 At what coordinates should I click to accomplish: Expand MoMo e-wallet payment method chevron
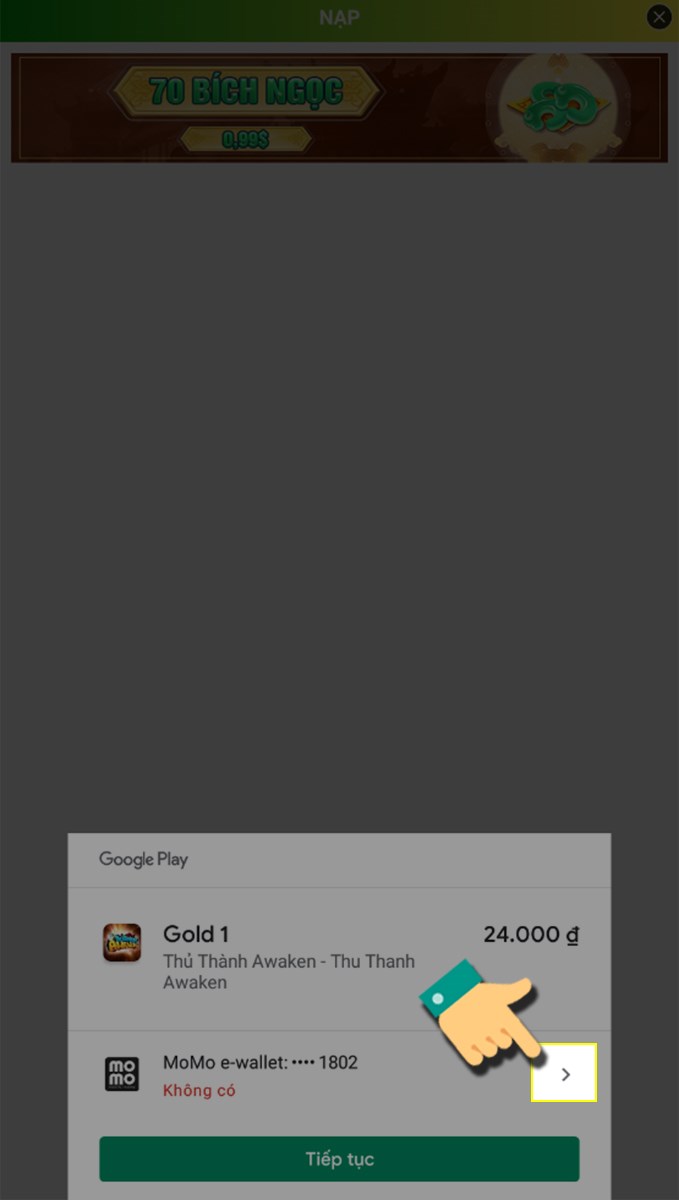tap(565, 1074)
